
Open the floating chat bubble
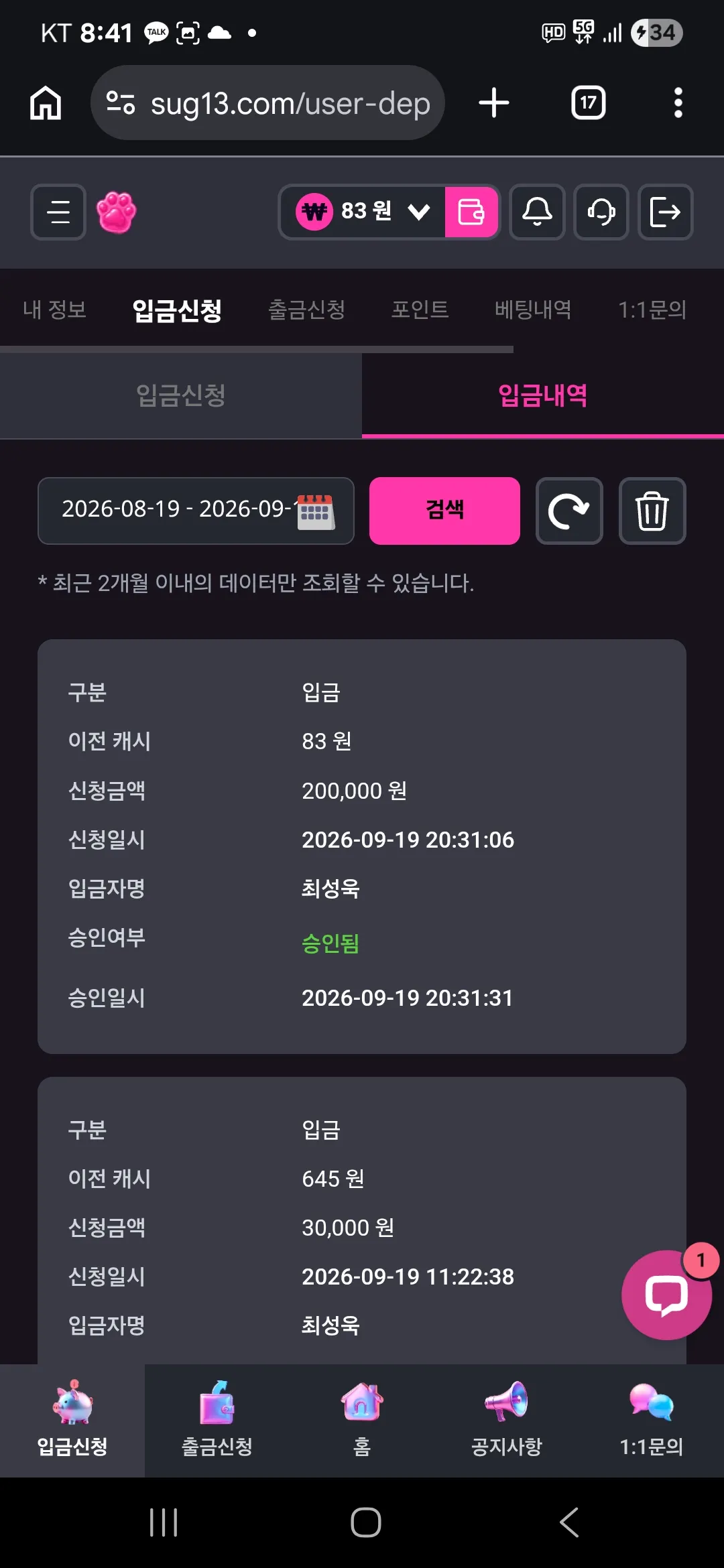point(666,1295)
